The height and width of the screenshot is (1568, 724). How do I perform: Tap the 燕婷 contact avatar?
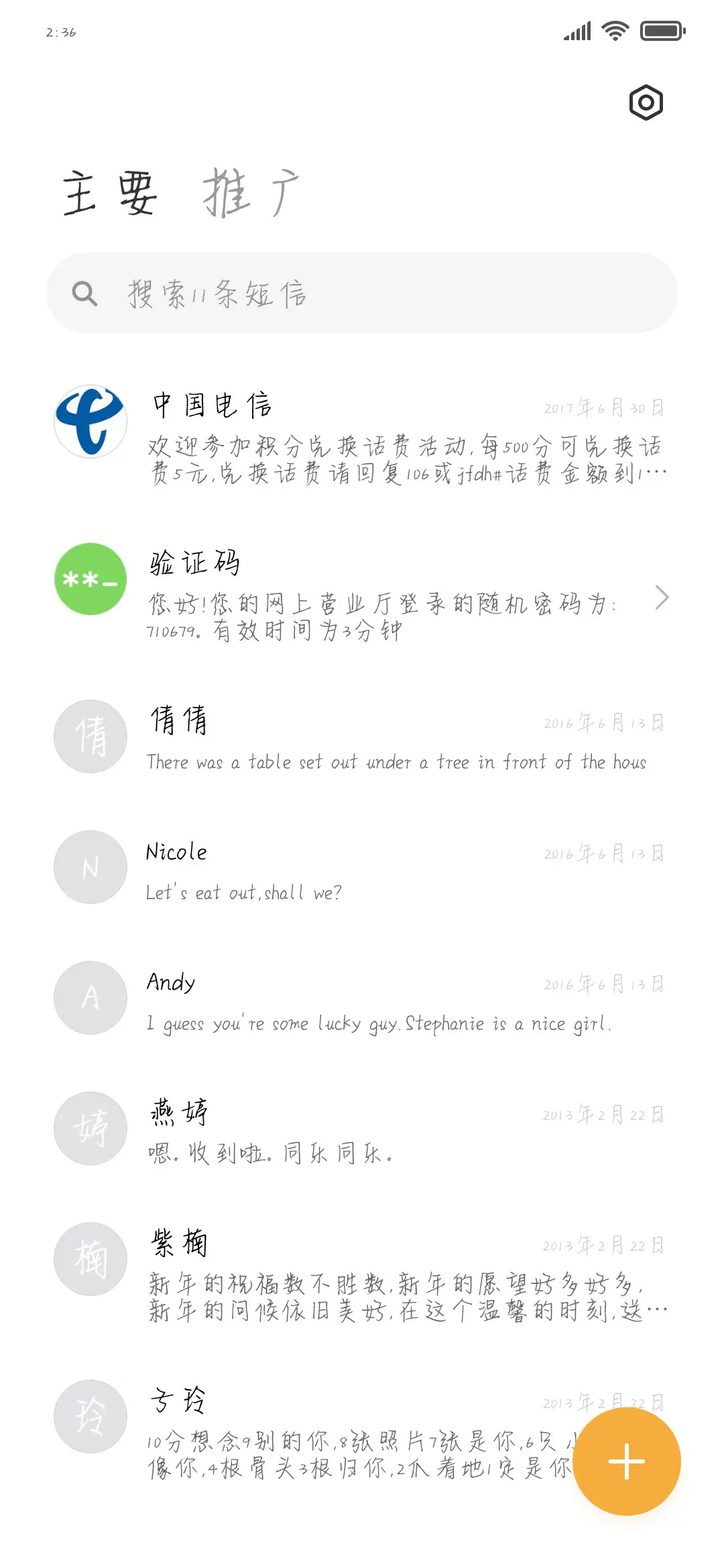90,1128
